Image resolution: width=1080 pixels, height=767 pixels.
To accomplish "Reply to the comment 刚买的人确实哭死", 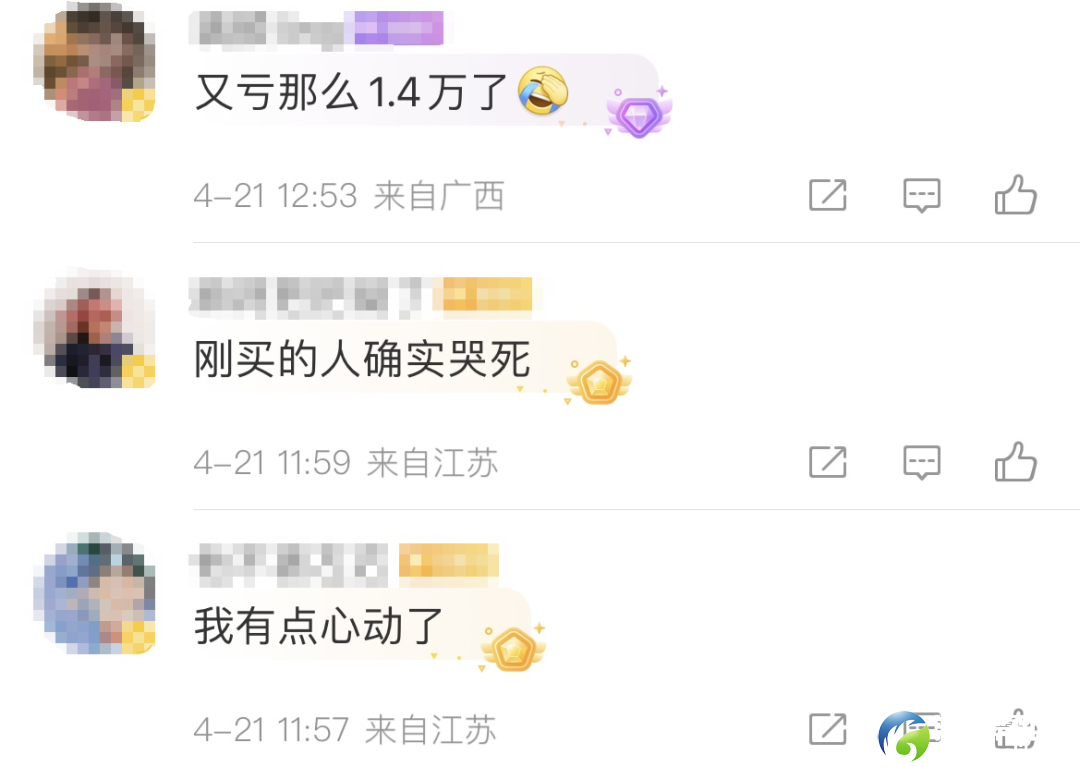I will [921, 462].
